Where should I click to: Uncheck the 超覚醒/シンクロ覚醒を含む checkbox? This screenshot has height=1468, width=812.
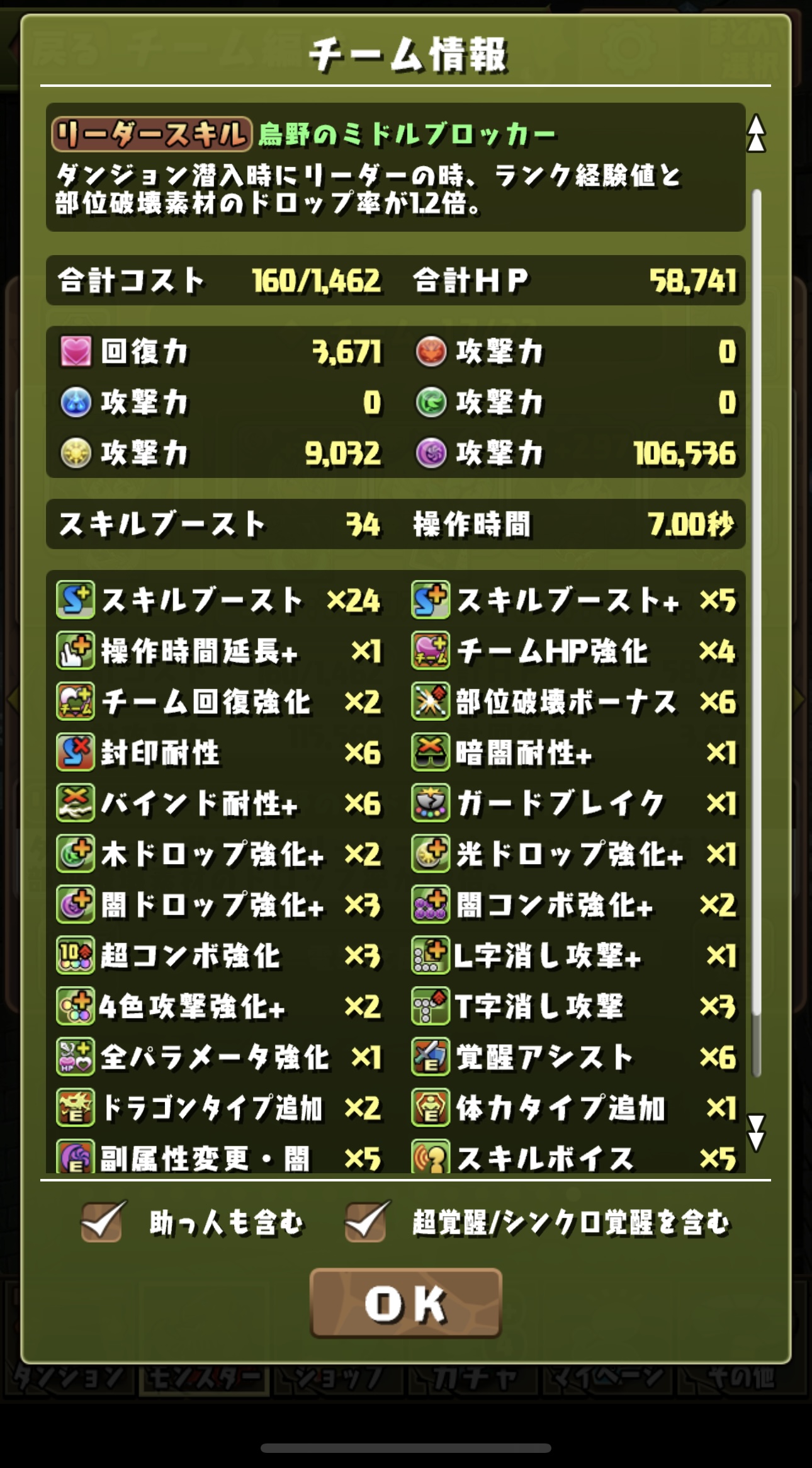pos(367,1222)
